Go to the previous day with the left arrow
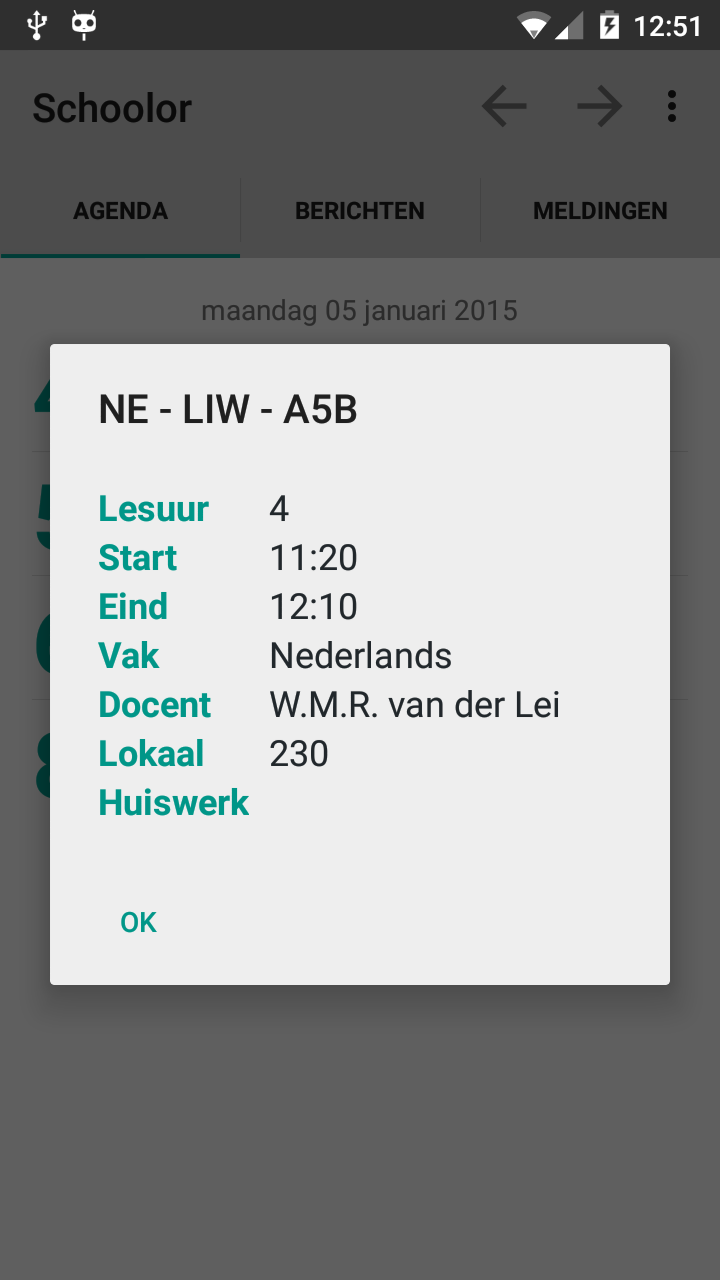 [504, 107]
